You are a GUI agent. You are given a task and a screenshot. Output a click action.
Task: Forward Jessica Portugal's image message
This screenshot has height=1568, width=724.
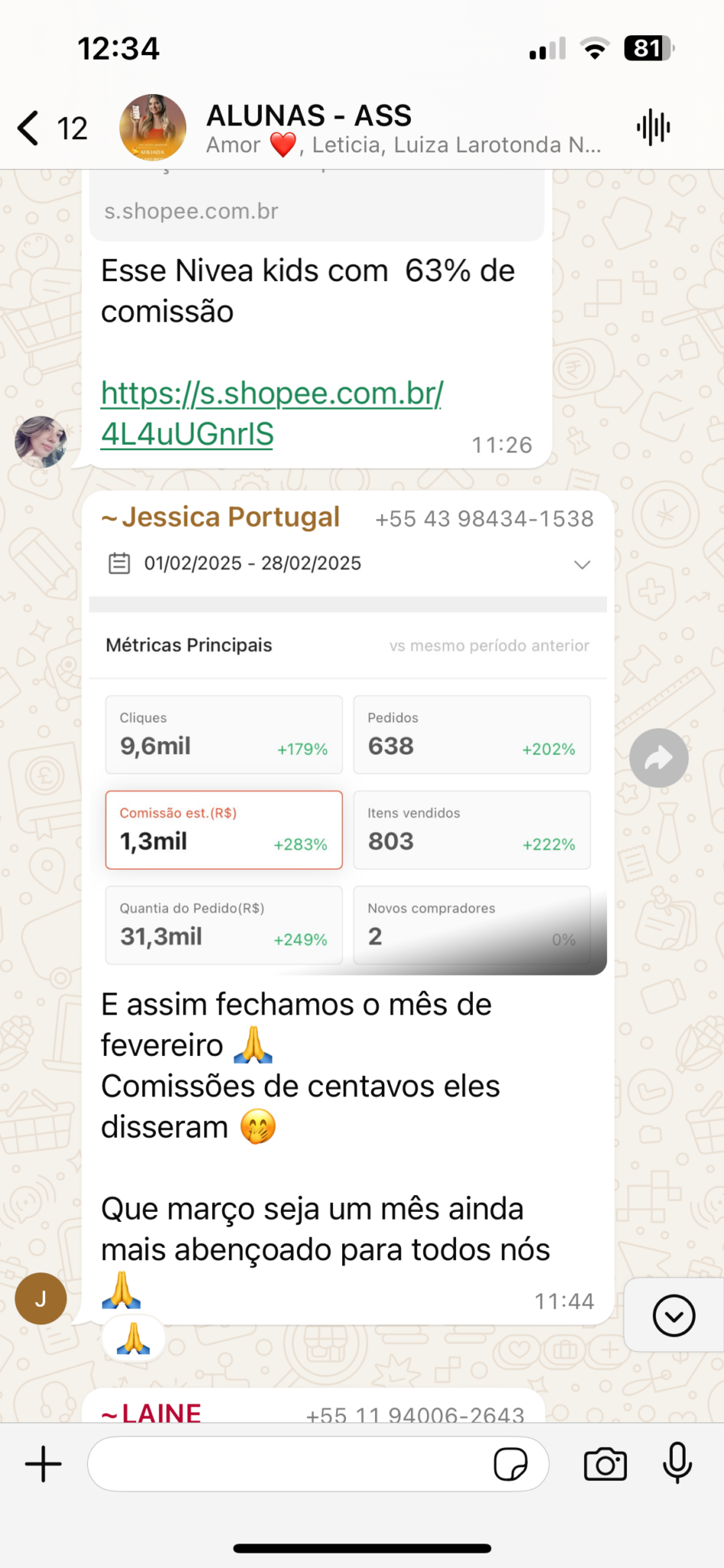pos(658,758)
